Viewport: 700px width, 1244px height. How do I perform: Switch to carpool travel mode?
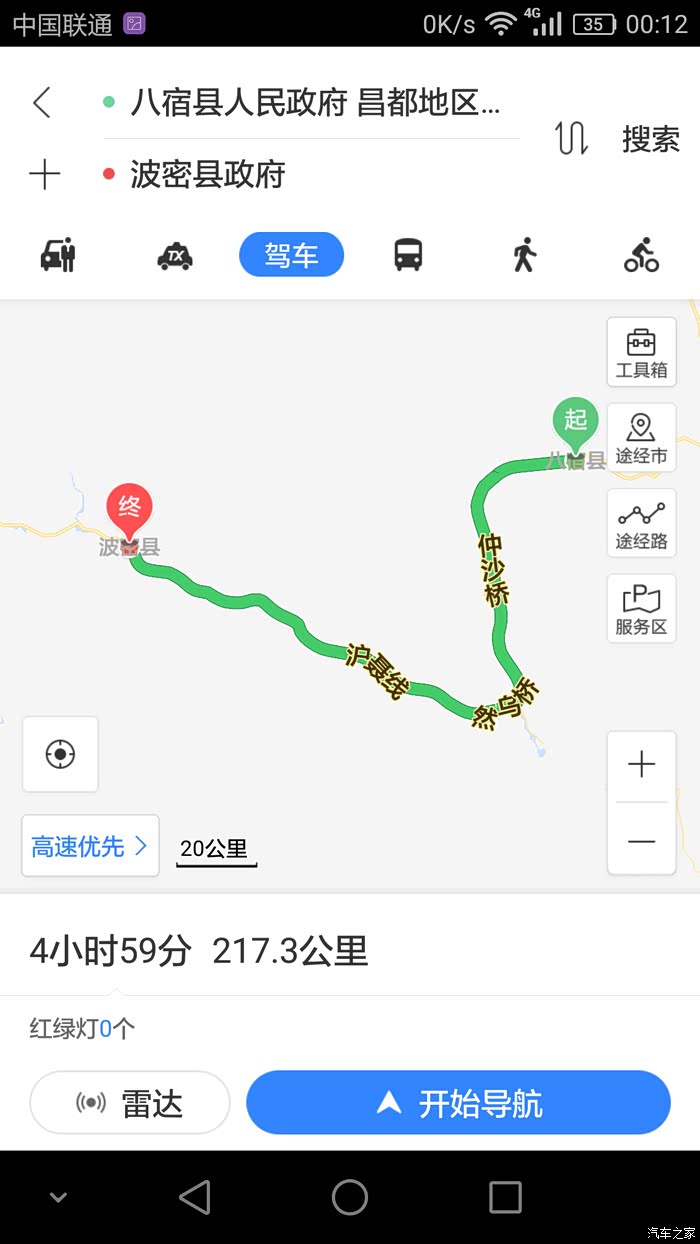coord(58,255)
